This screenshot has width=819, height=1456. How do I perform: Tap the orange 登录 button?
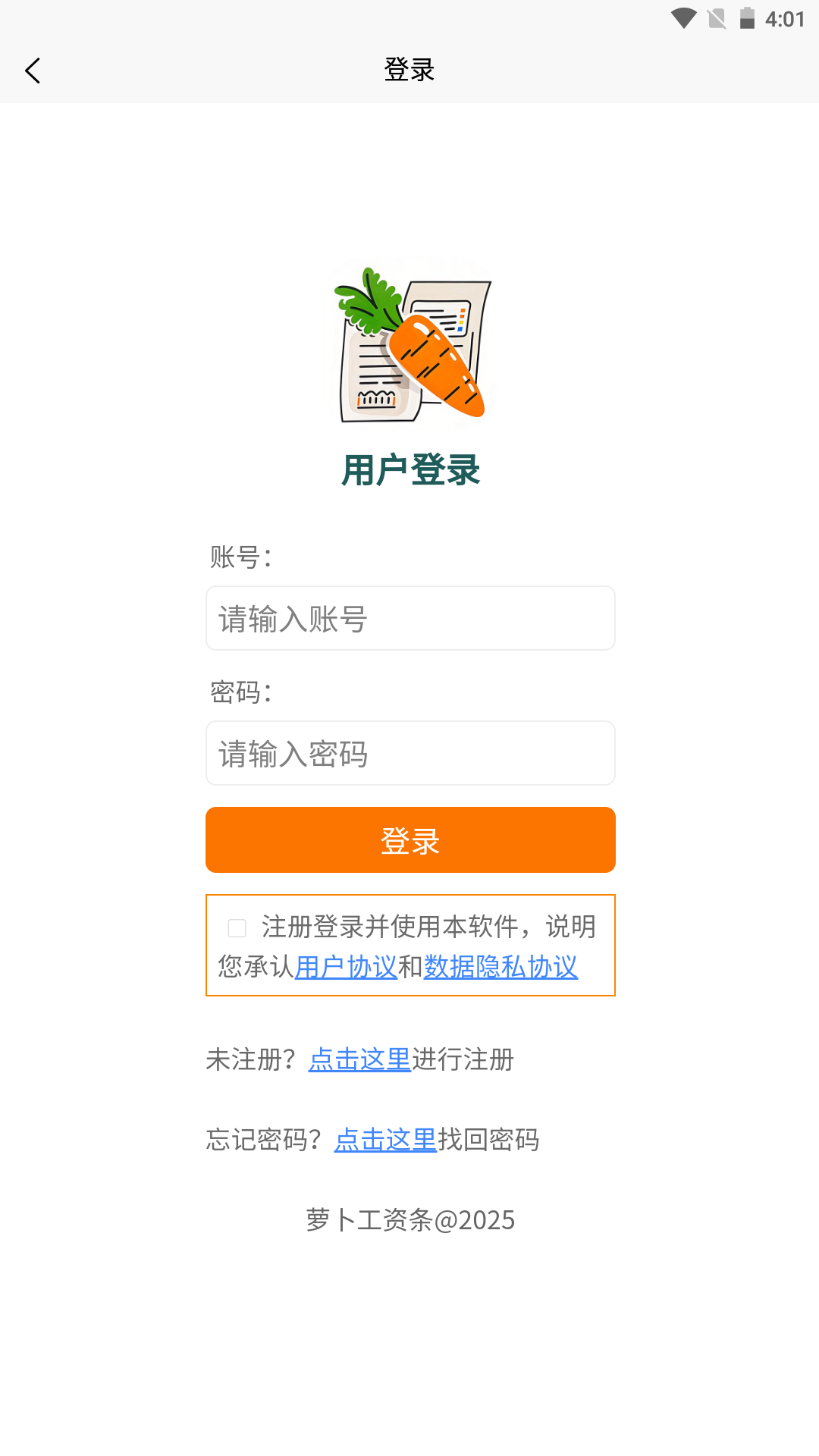[409, 840]
